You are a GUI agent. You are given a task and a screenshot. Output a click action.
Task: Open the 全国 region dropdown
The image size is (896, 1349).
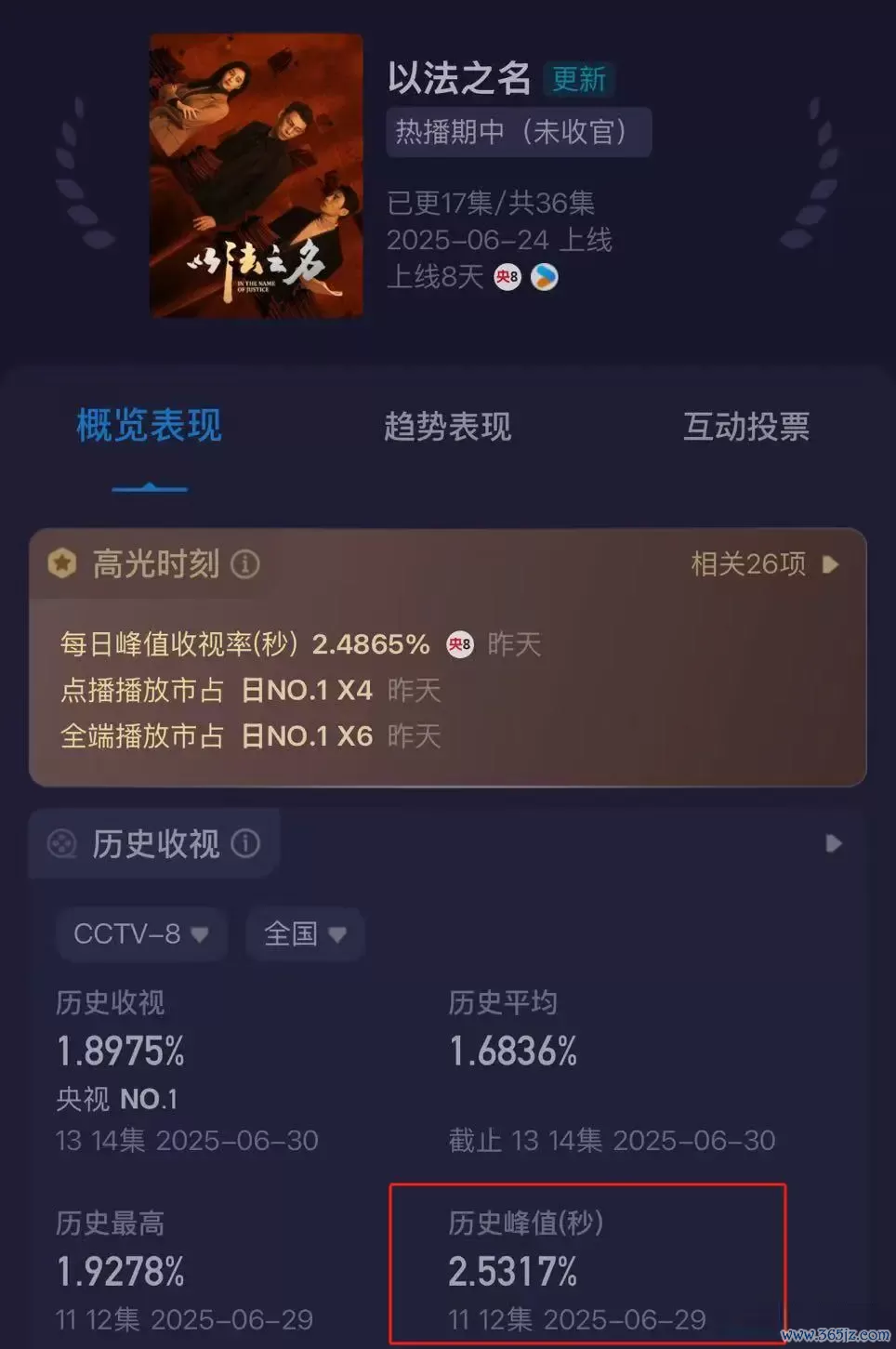pos(305,933)
